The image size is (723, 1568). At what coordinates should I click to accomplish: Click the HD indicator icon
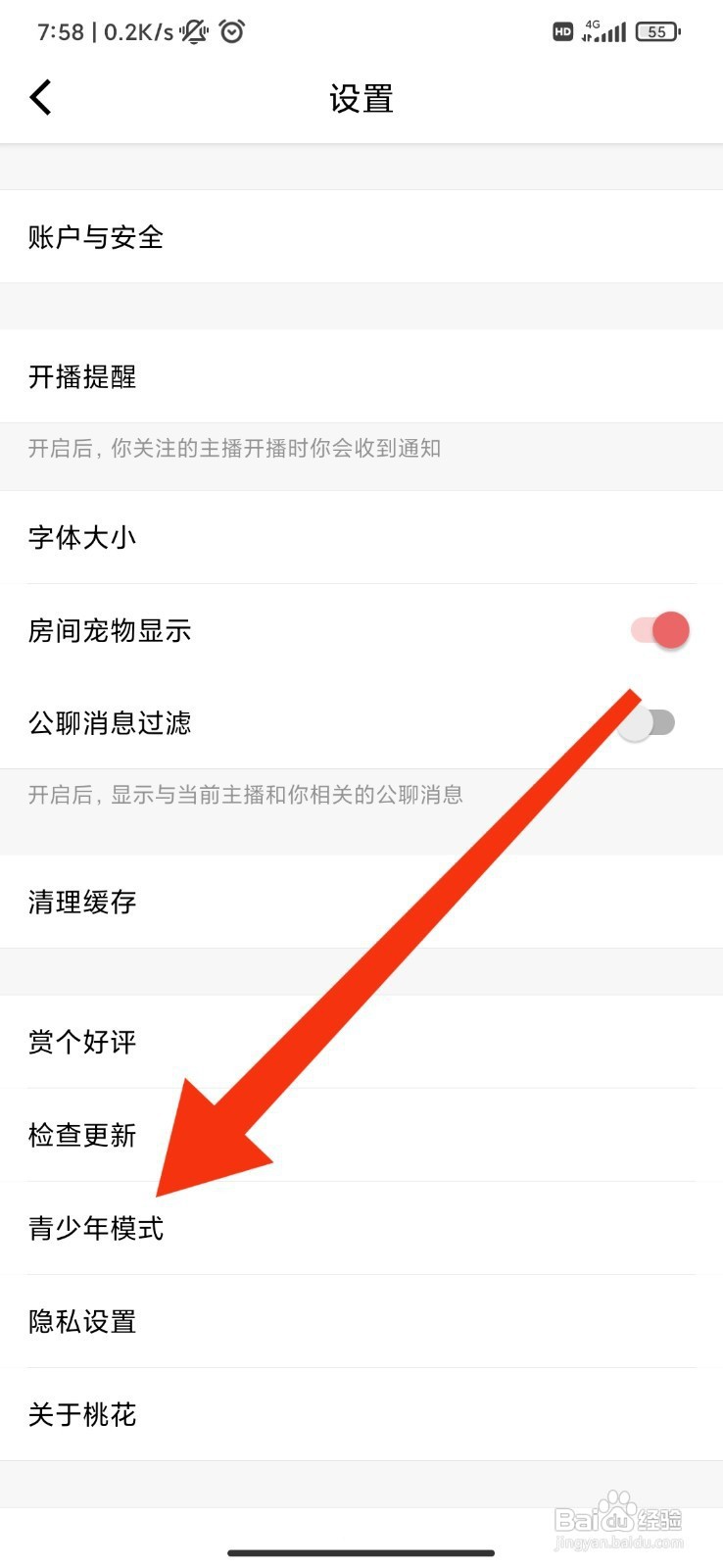coord(561,30)
